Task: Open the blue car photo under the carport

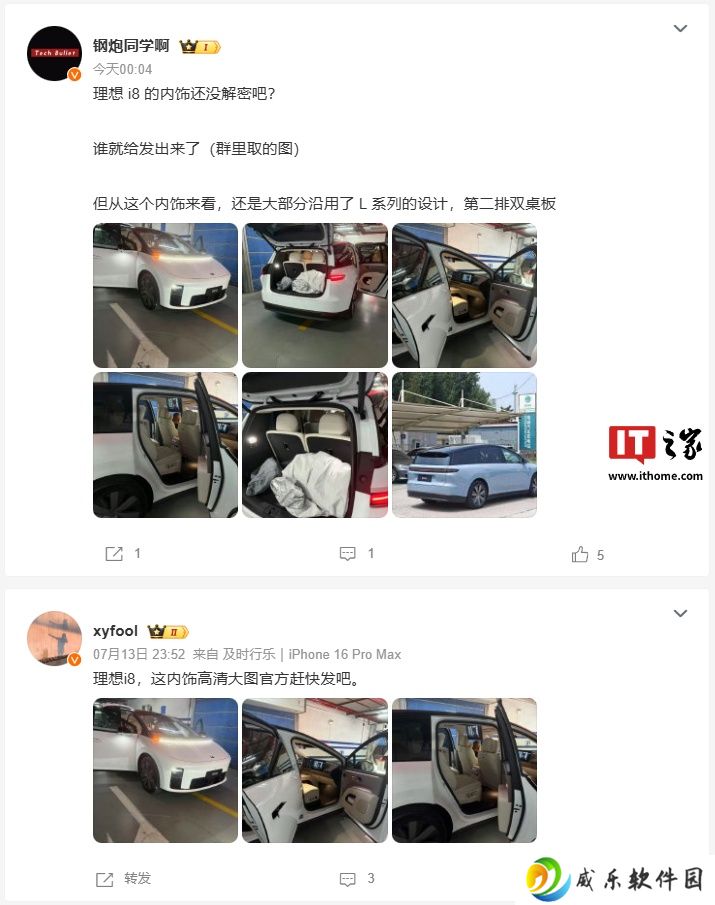Action: (464, 445)
